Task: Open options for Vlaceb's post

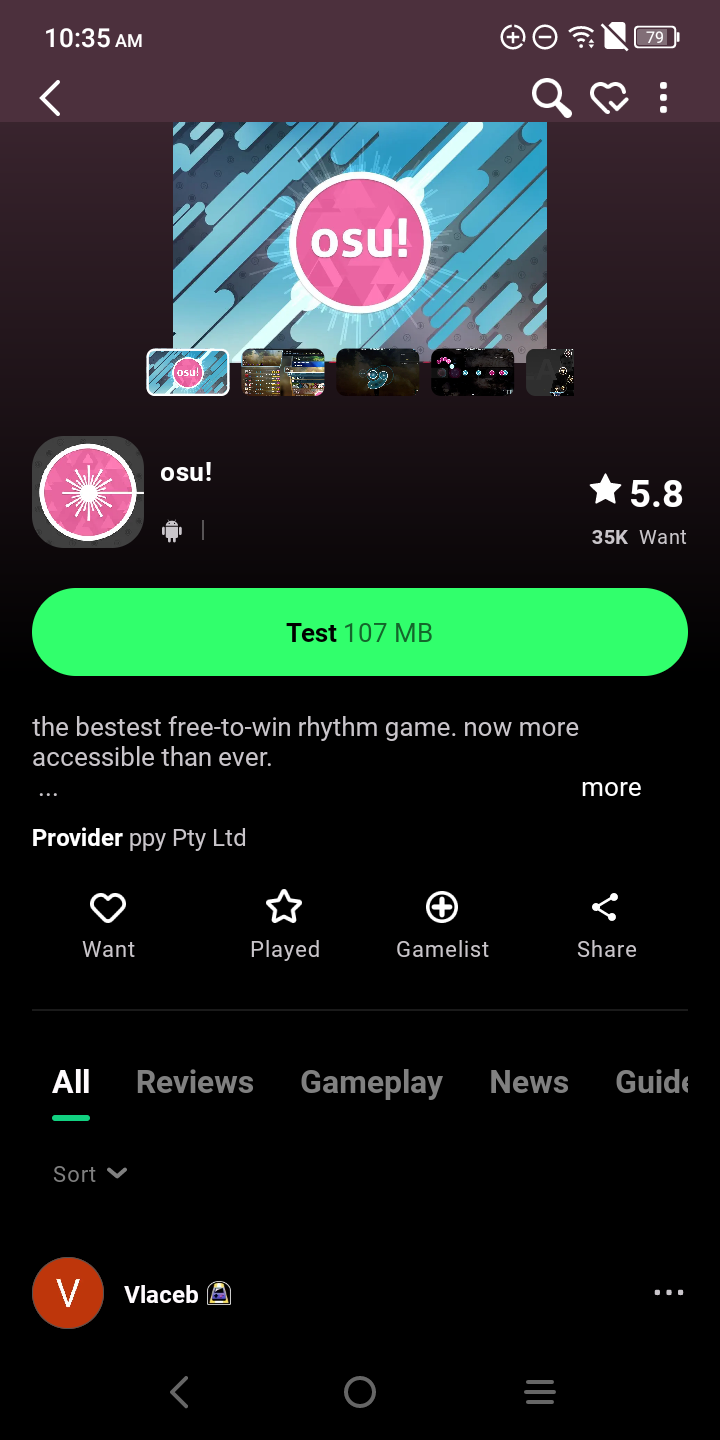Action: tap(668, 1293)
